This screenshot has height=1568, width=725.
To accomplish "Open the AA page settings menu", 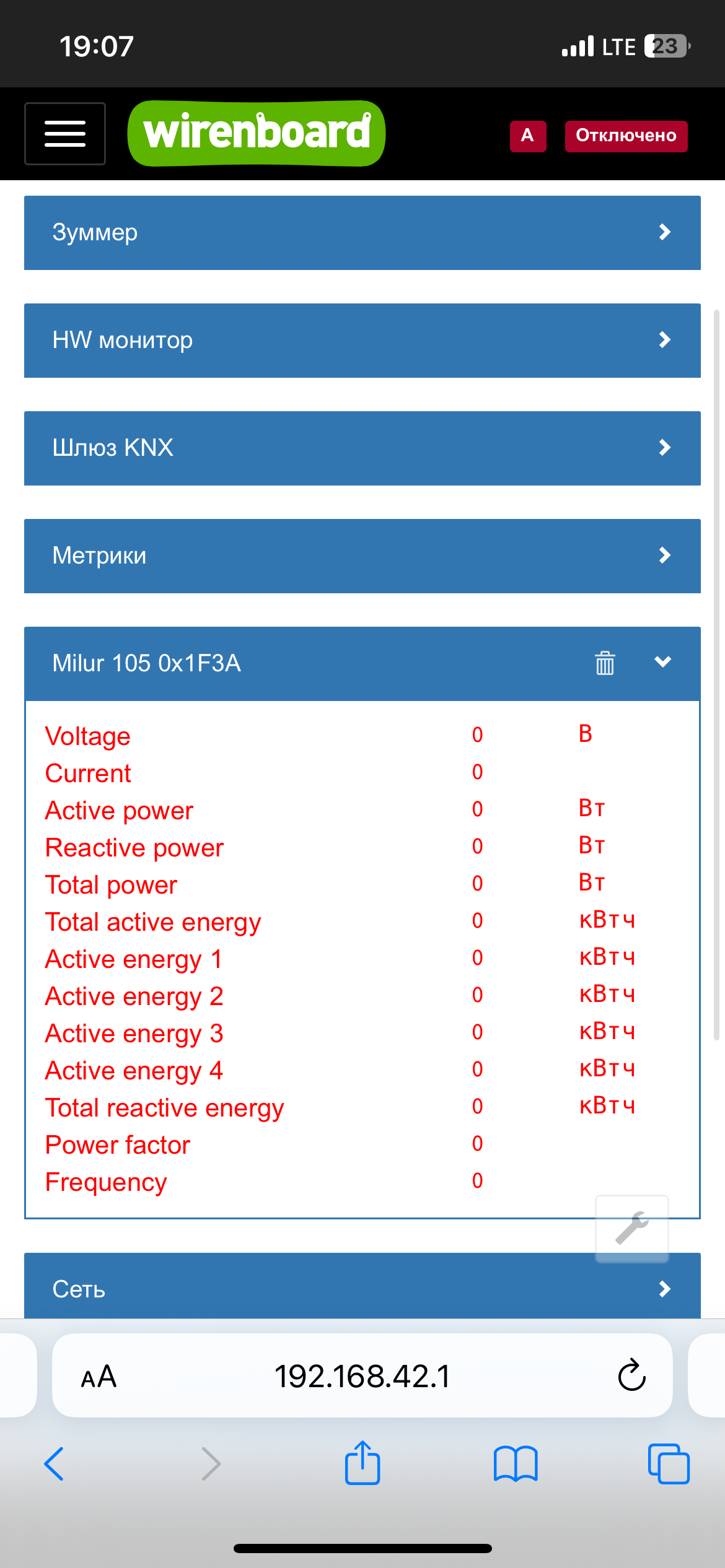I will coord(99,1377).
